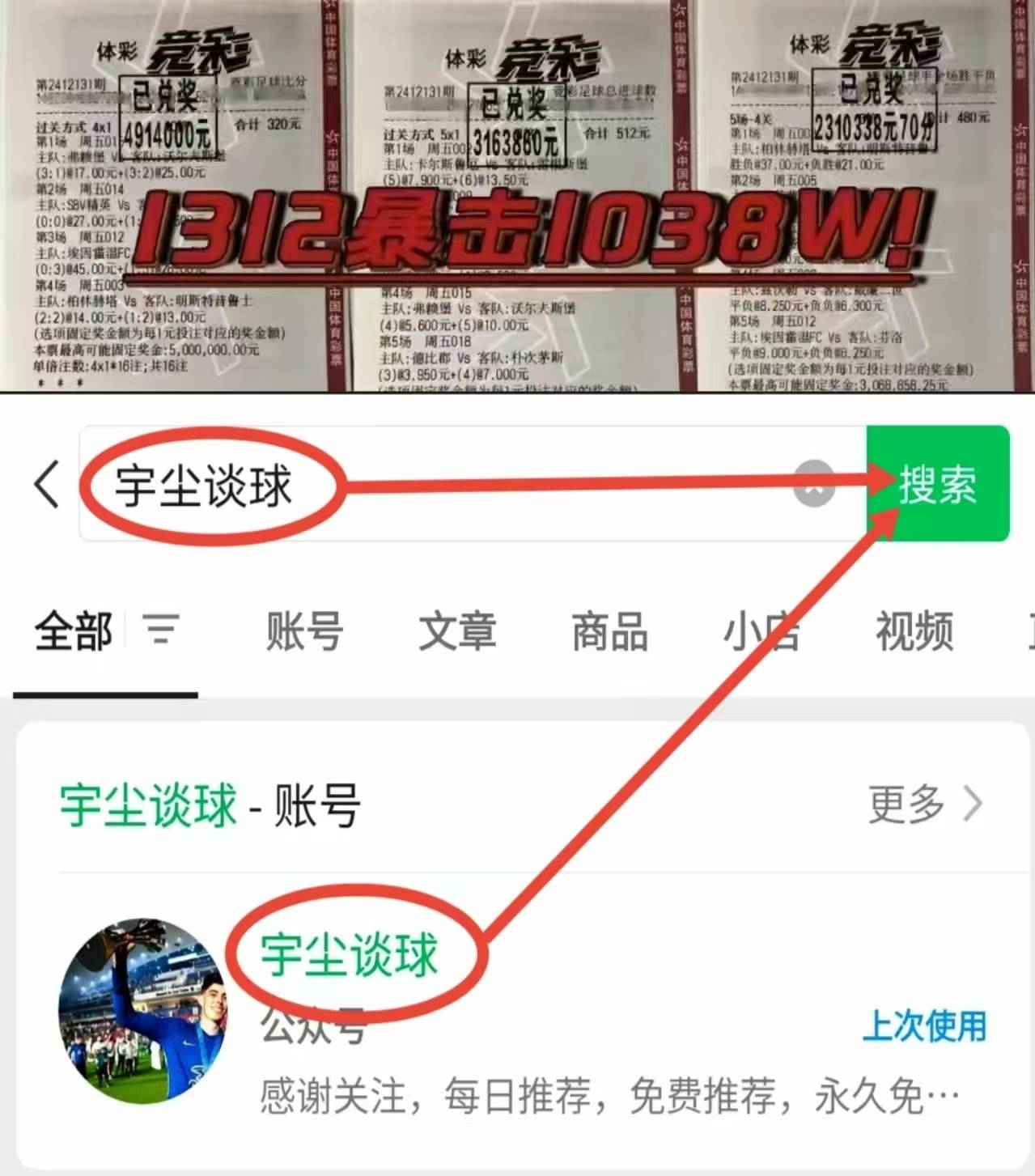Tap 更多 to view more accounts

click(905, 804)
